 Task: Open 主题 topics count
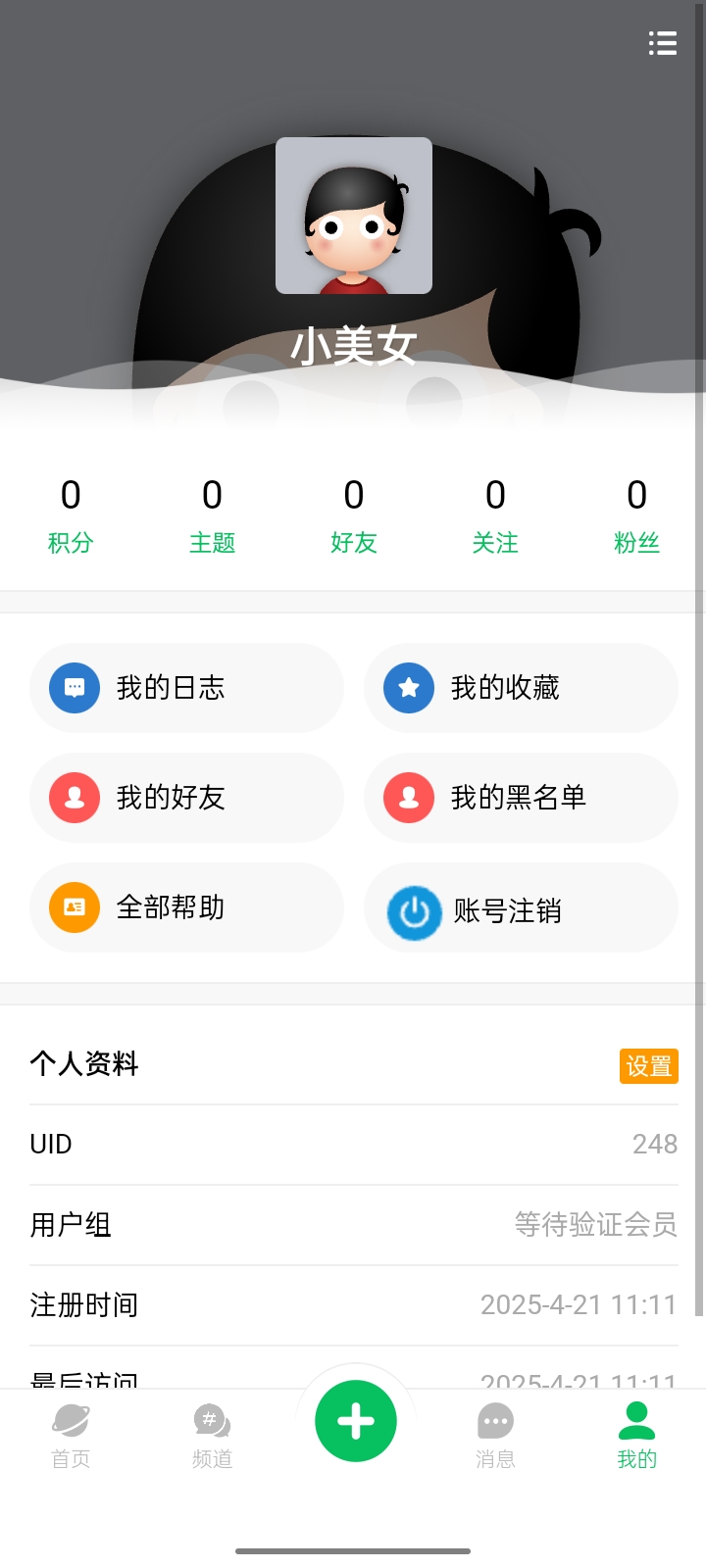click(212, 514)
